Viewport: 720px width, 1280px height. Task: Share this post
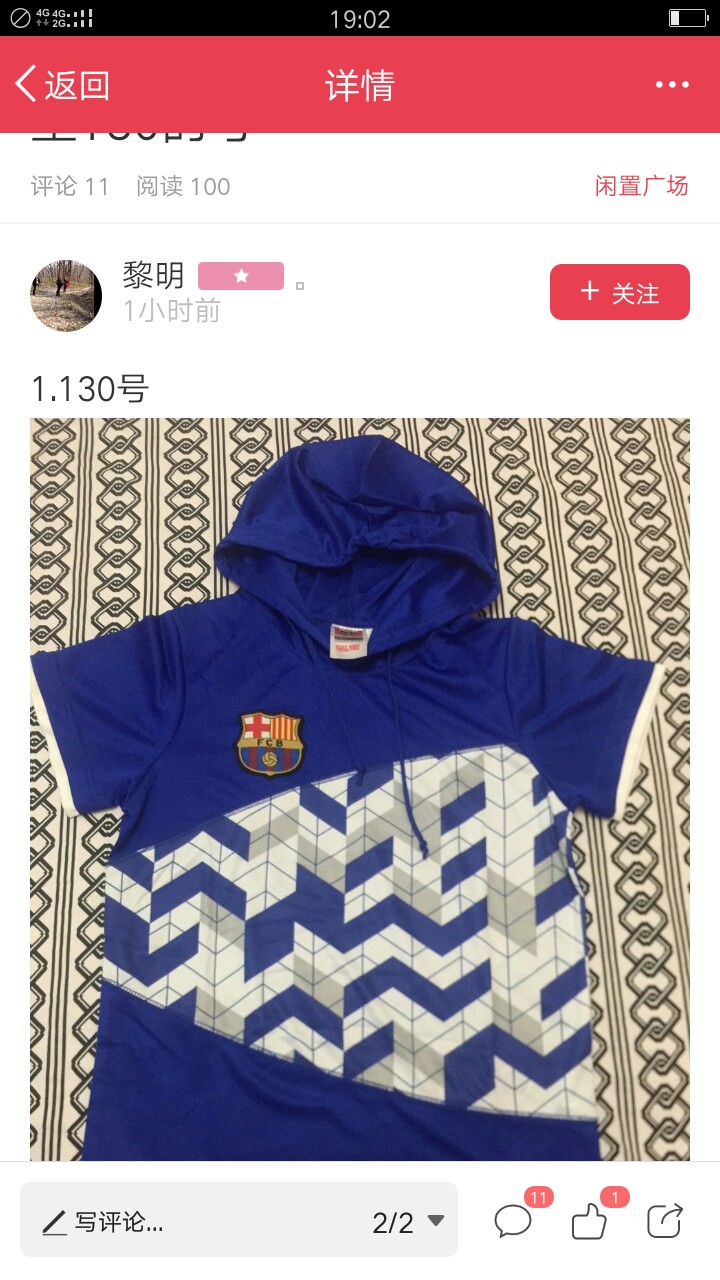click(x=665, y=1220)
